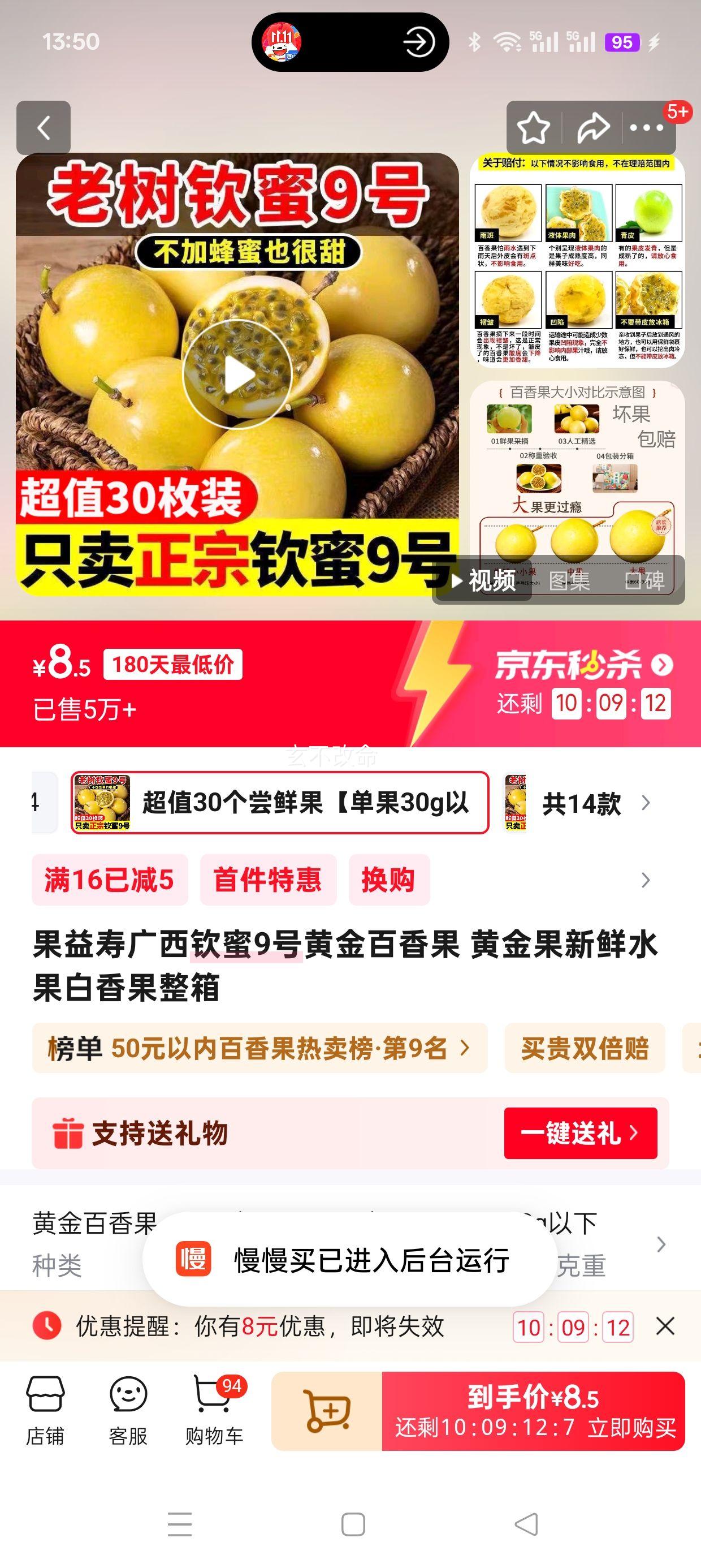The width and height of the screenshot is (701, 1568).
Task: Tap the 买贵双倍赔 guarantee chip
Action: (584, 1048)
